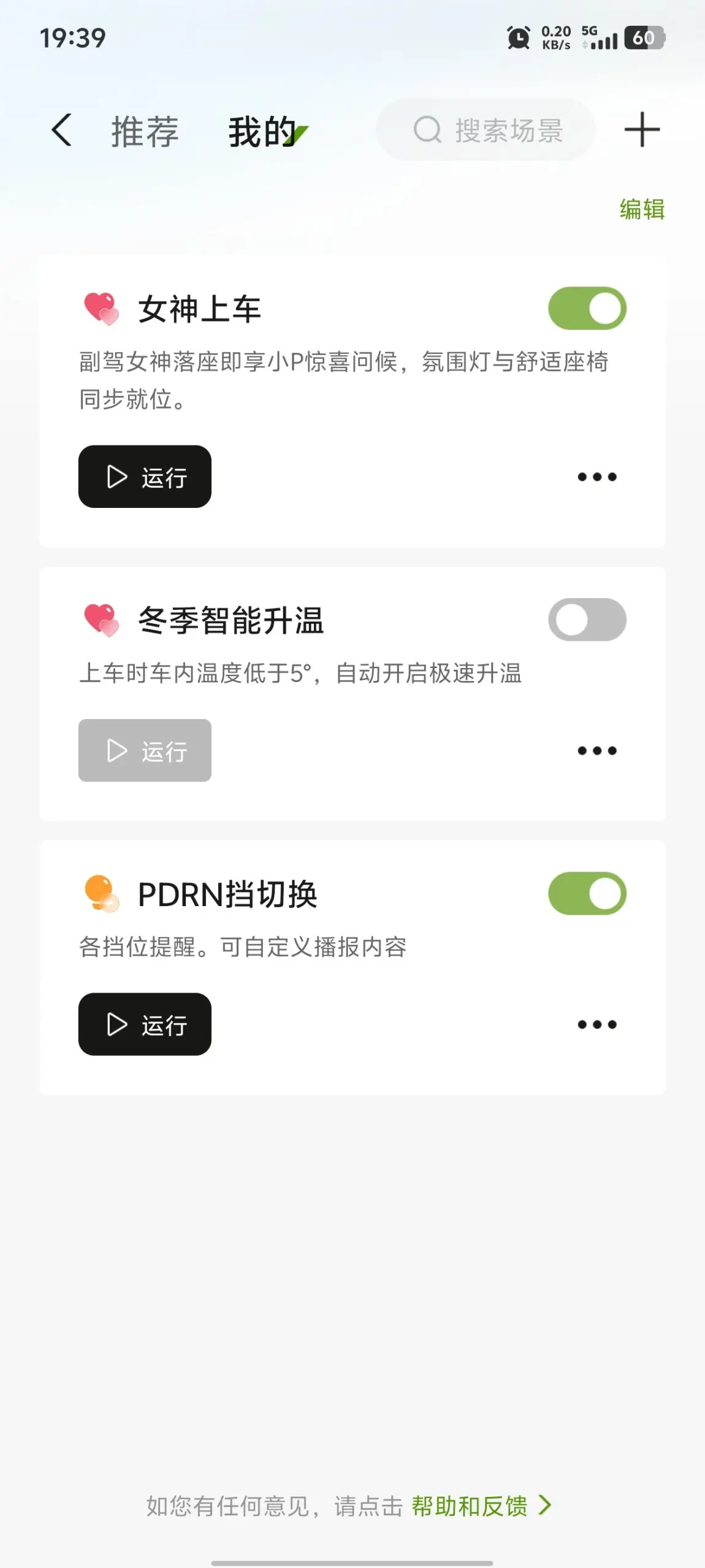Run the 女神上车 scene
705x1568 pixels.
click(145, 477)
